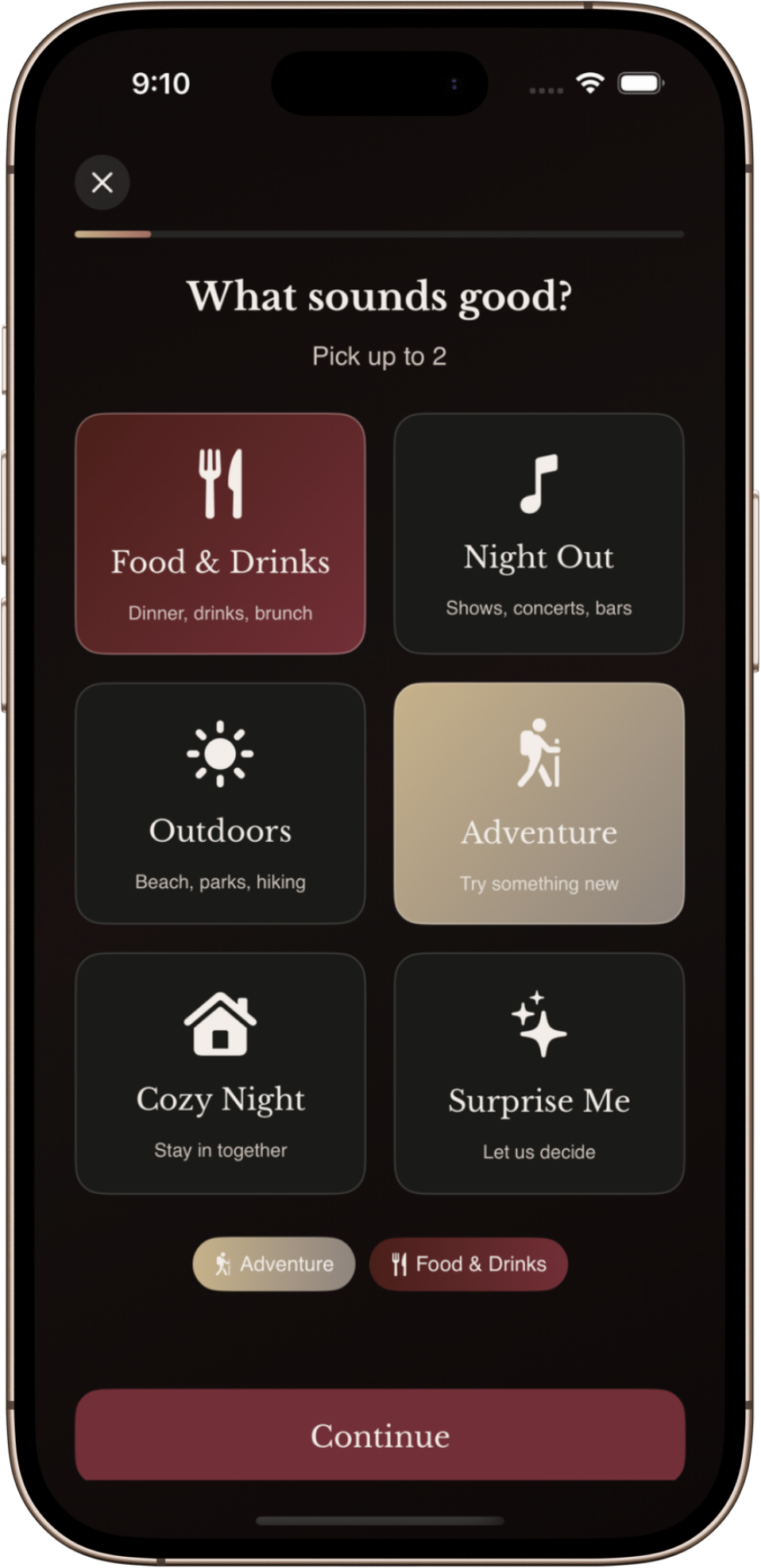Image resolution: width=761 pixels, height=1568 pixels.
Task: Deselect the Adventure card
Action: pos(539,803)
